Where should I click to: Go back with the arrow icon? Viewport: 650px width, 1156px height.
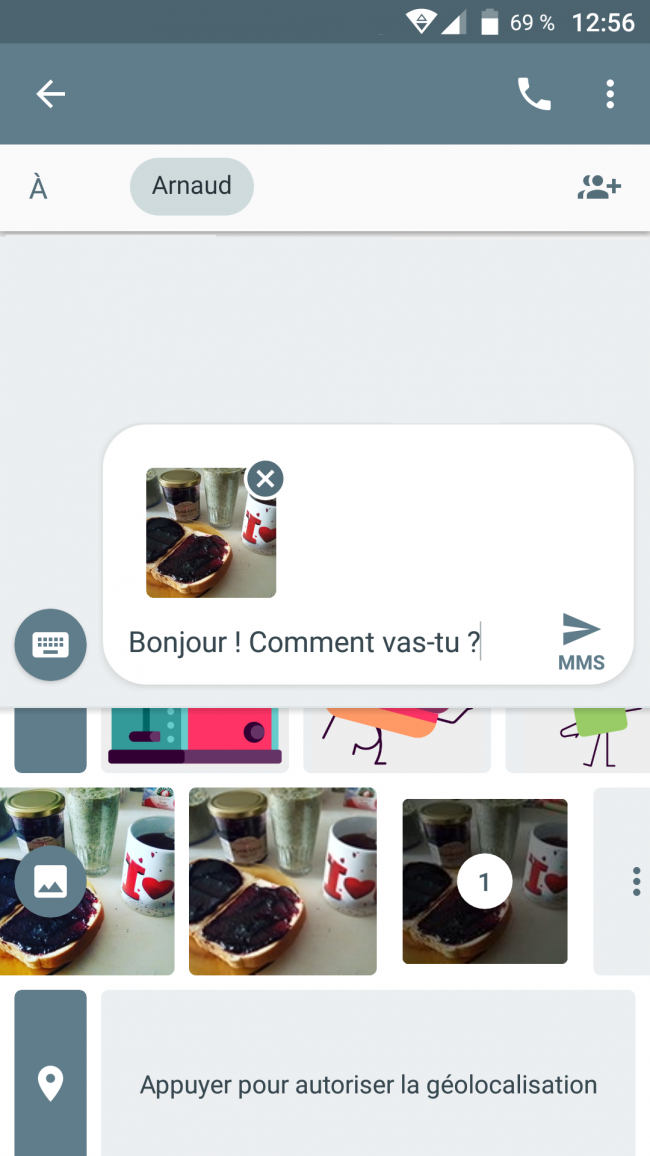[x=50, y=94]
